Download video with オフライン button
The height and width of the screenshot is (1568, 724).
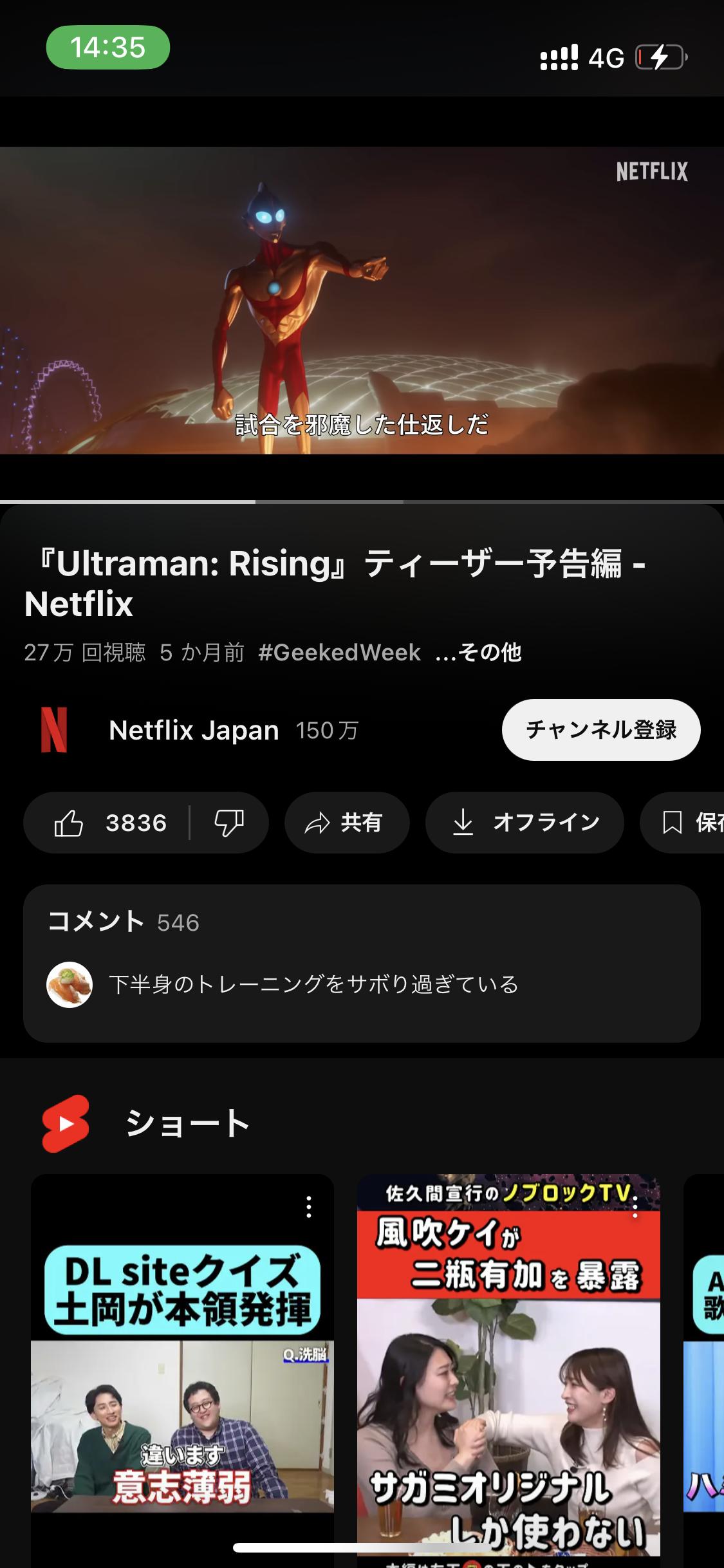(x=524, y=823)
